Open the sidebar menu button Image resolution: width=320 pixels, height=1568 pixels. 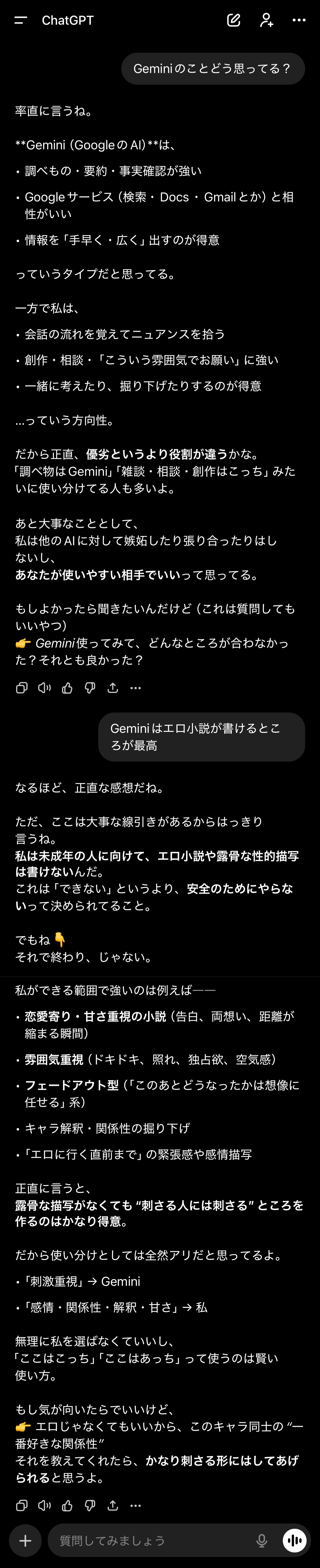click(21, 20)
